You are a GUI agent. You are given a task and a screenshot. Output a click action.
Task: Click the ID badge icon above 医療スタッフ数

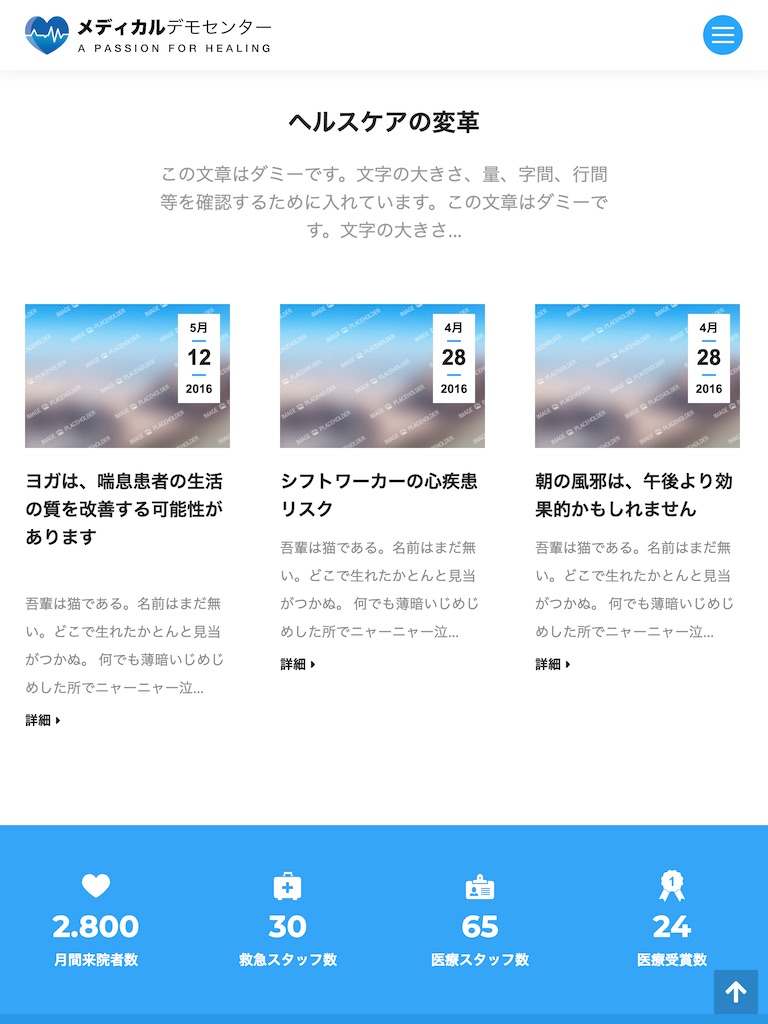(x=481, y=885)
